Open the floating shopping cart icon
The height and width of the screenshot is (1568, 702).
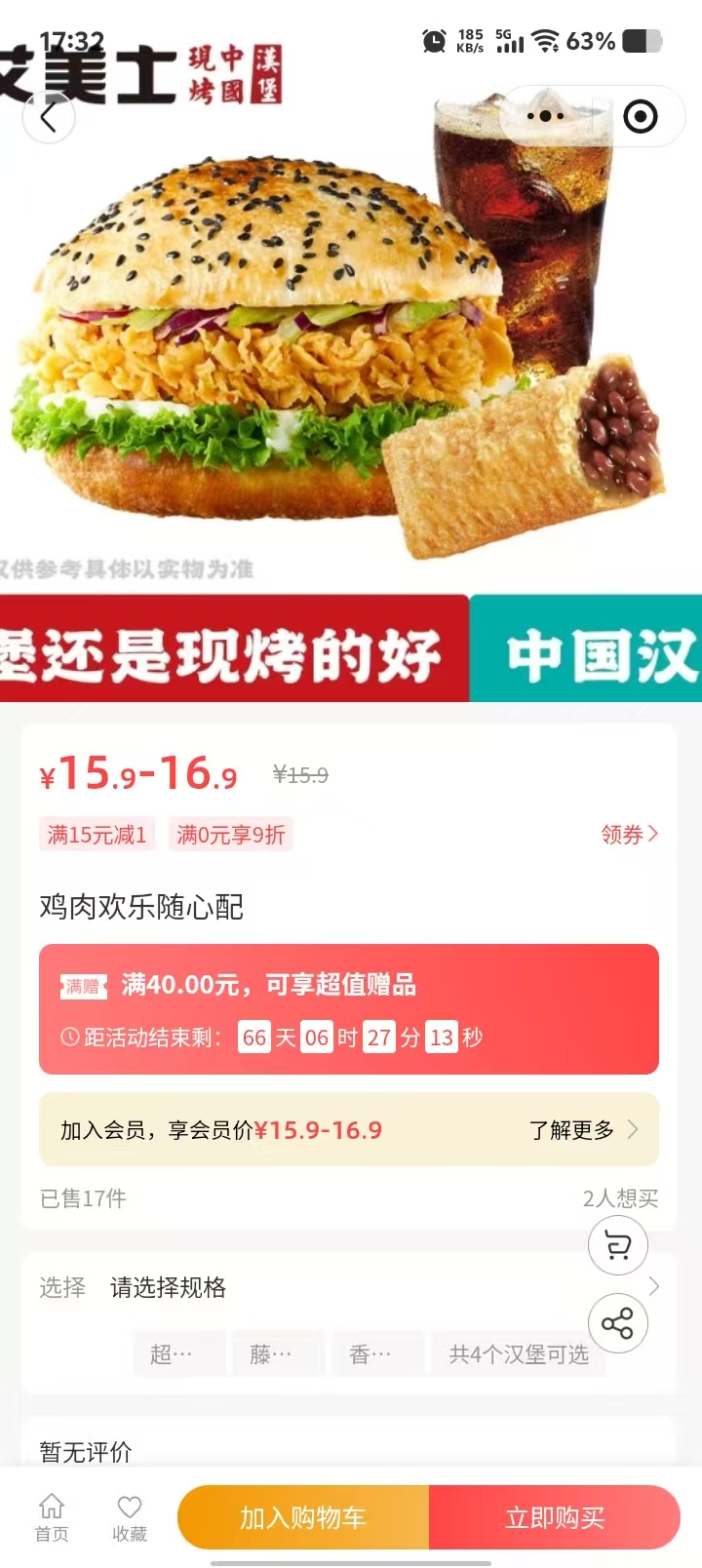coord(617,1245)
